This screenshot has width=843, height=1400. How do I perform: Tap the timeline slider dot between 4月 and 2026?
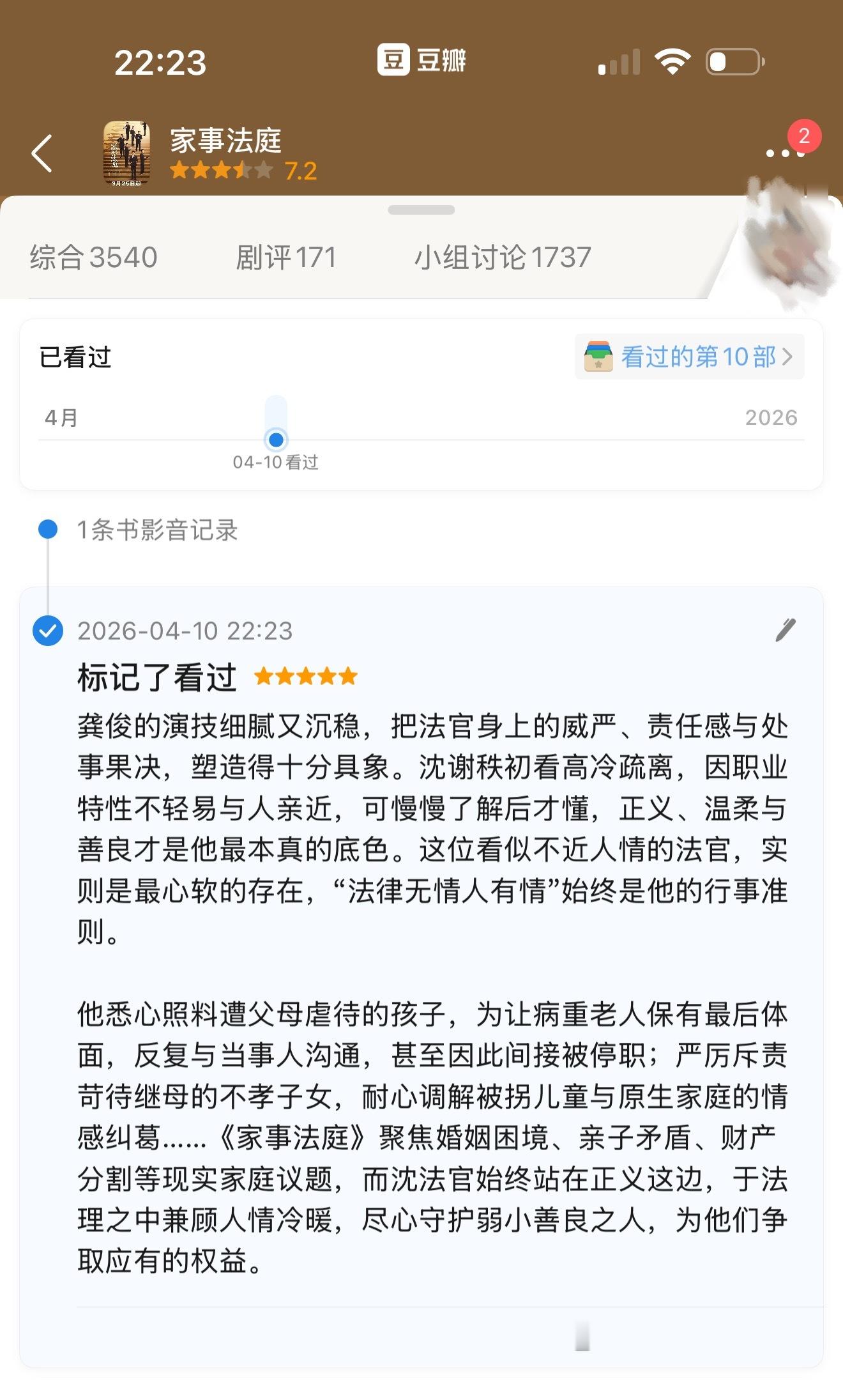275,440
